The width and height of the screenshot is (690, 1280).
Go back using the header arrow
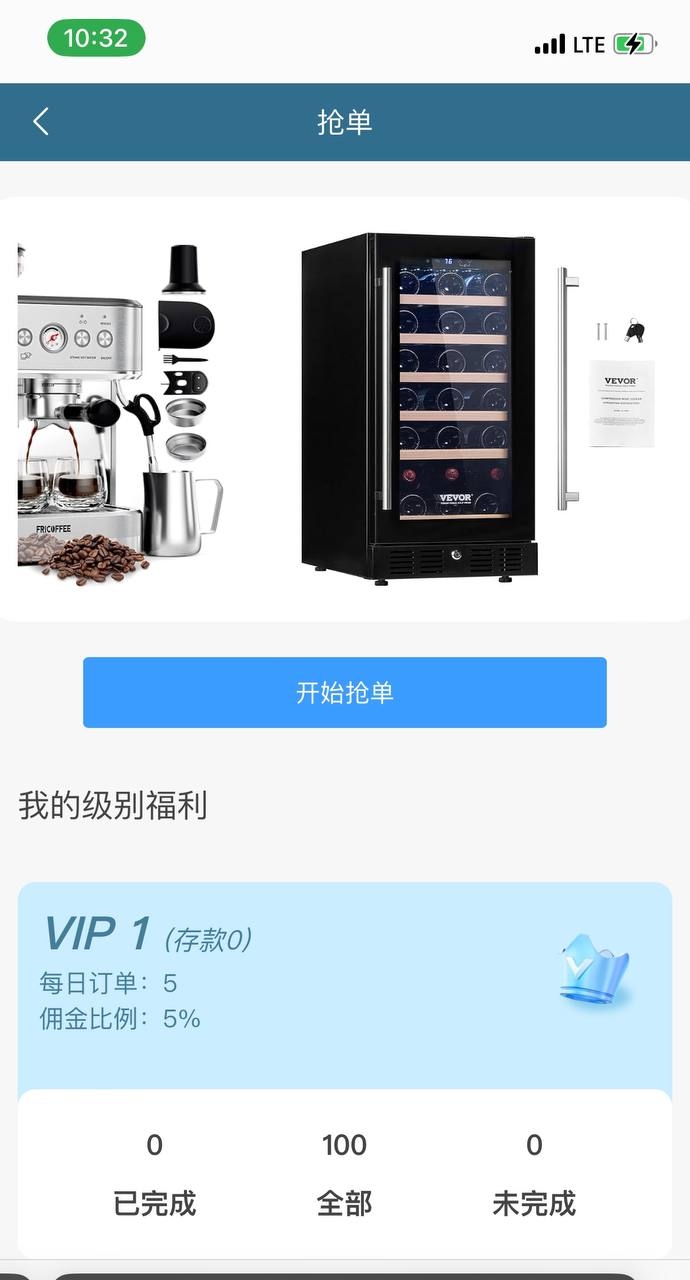[41, 122]
